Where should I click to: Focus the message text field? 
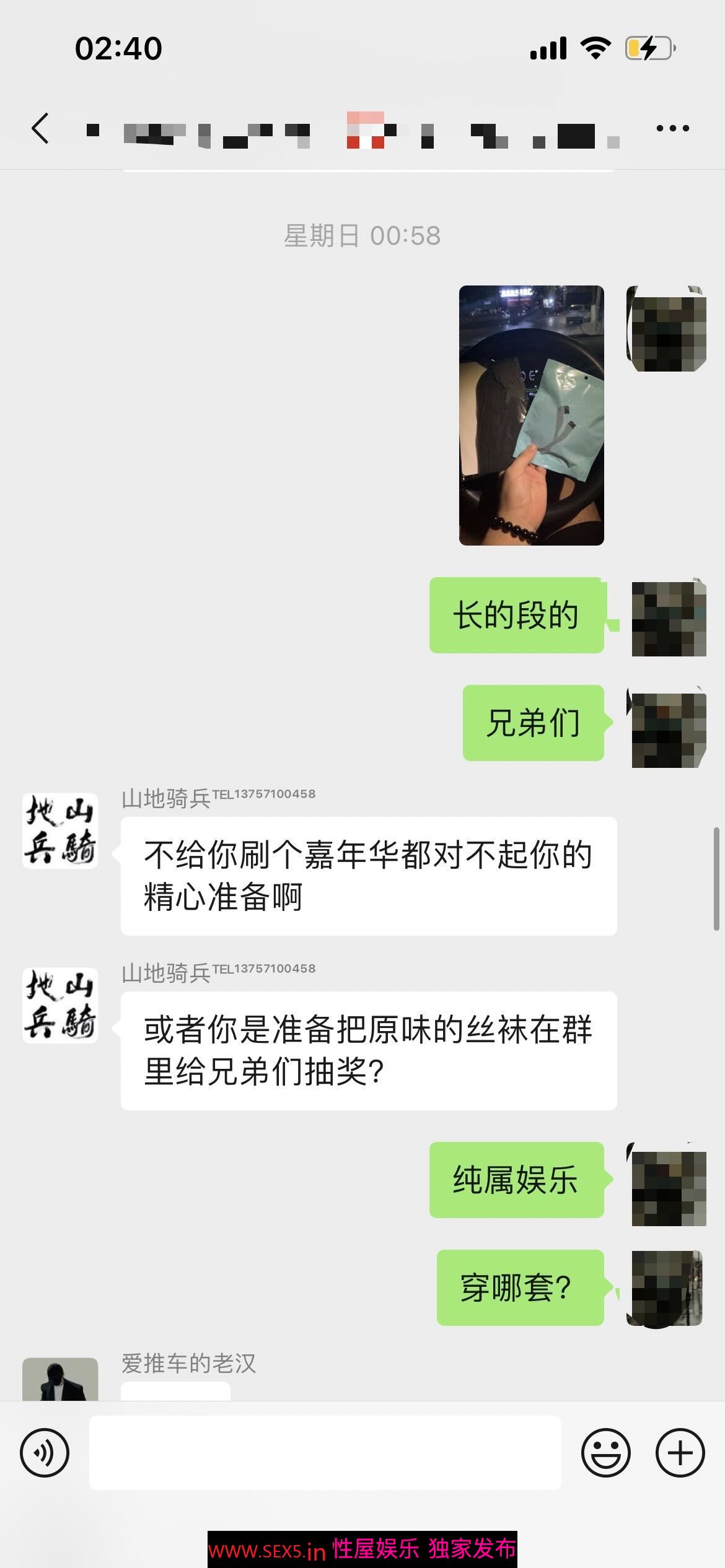(x=325, y=1452)
